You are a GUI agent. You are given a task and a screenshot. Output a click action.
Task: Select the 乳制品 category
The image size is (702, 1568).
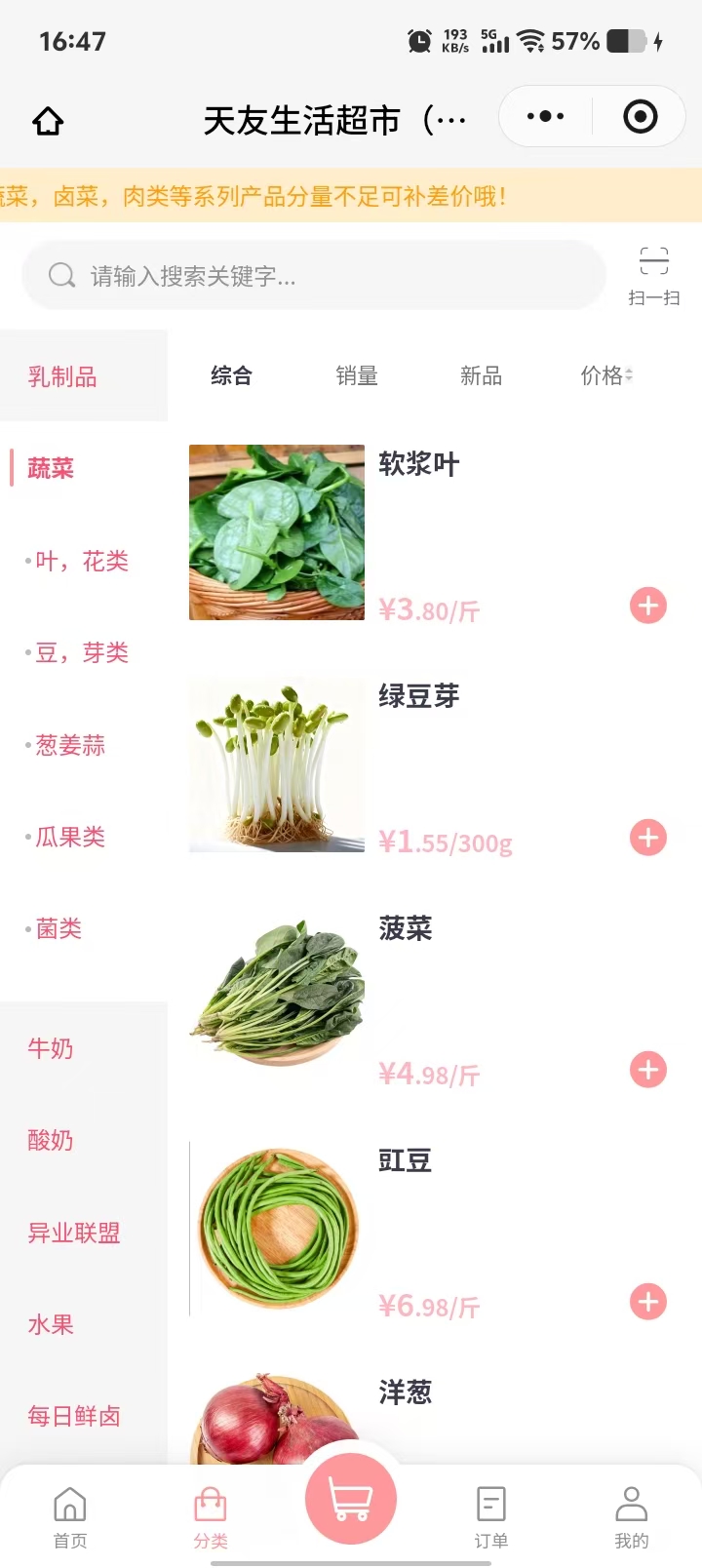pos(62,376)
